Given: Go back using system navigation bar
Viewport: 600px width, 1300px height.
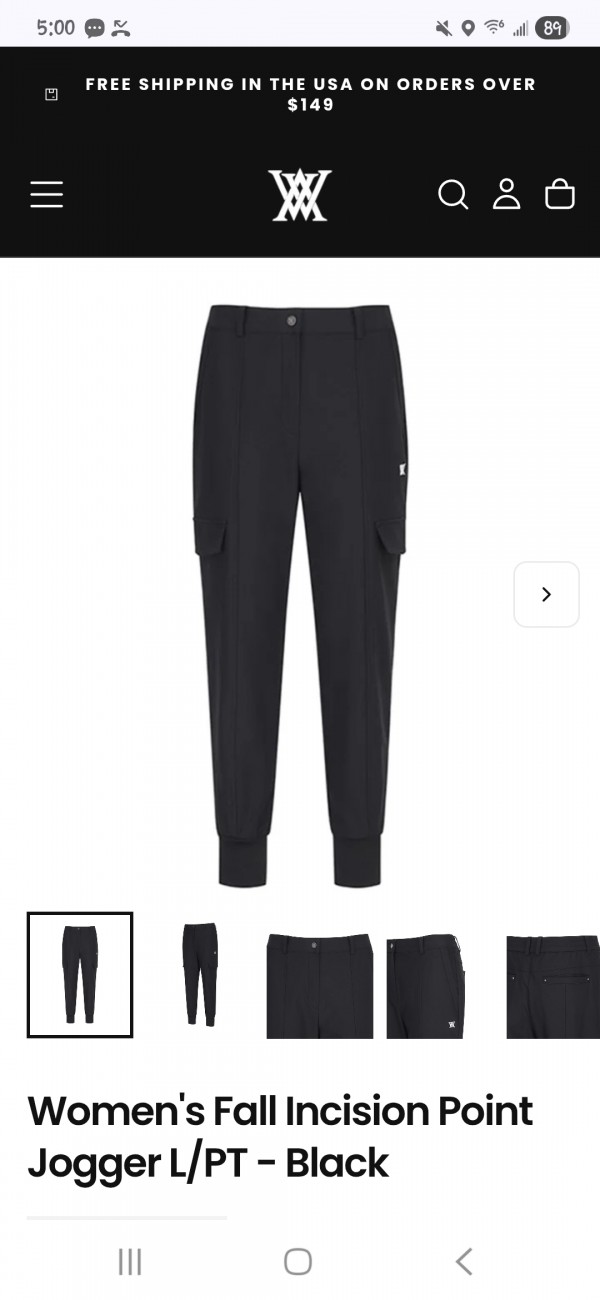Looking at the screenshot, I should click(x=464, y=1262).
